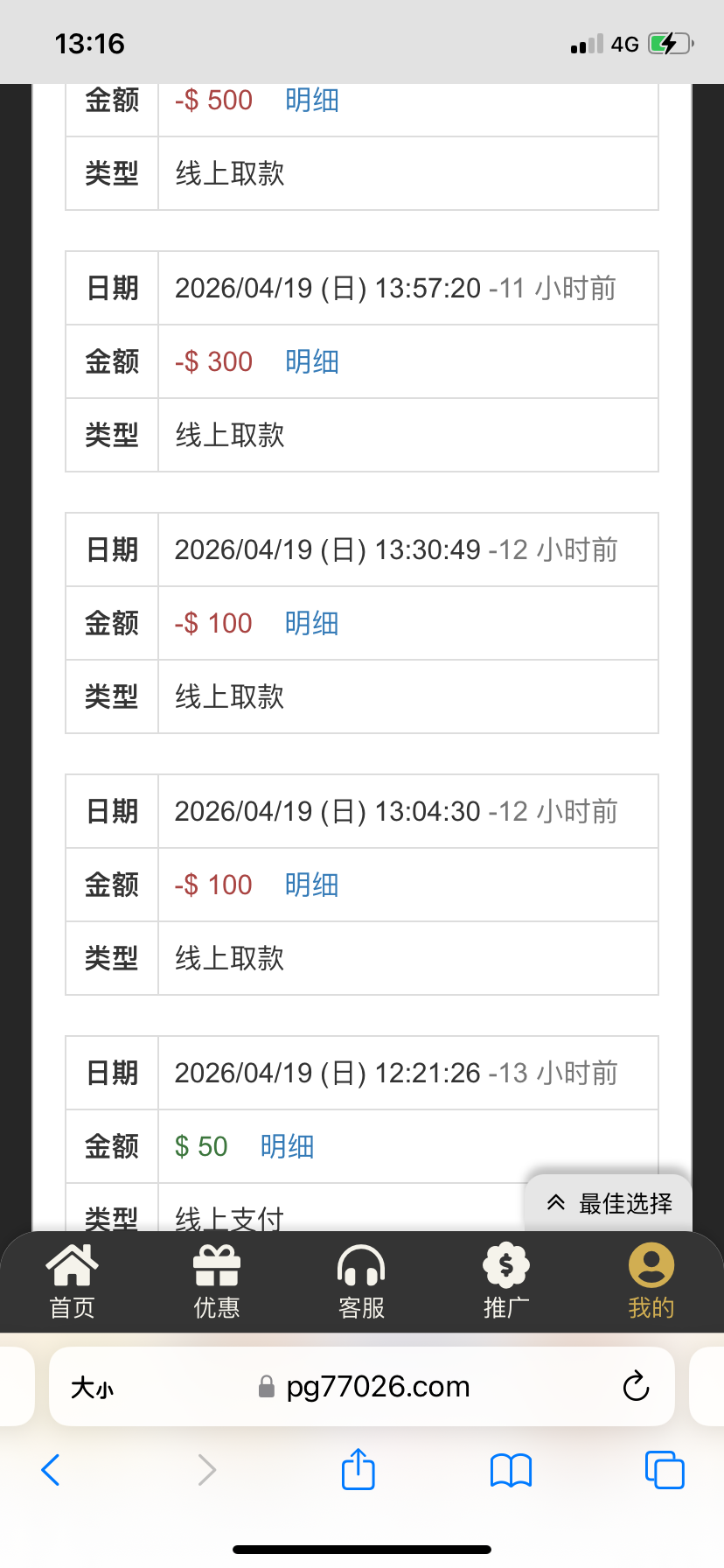
Task: Open the 我的 tab
Action: (x=651, y=1281)
